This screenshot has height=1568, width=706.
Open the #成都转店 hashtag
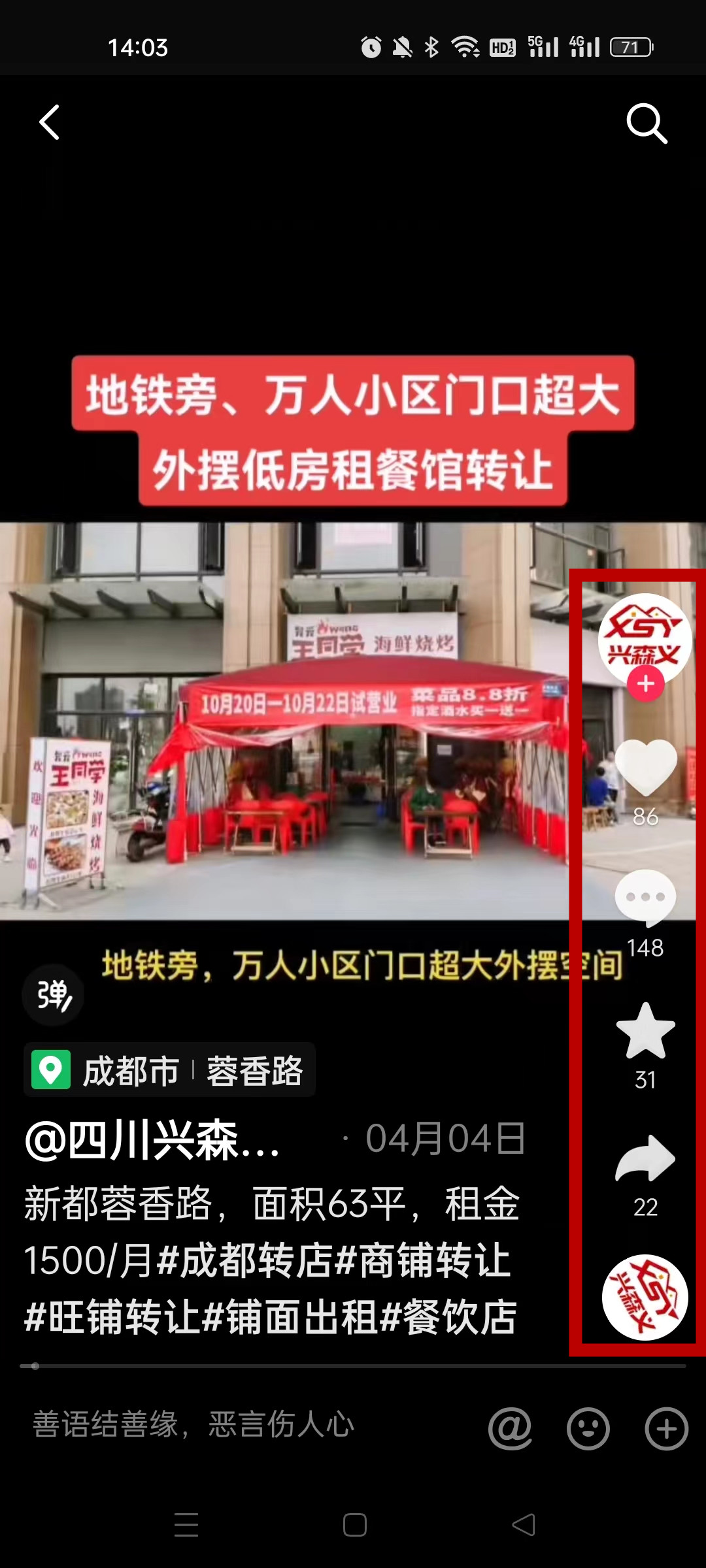245,1260
